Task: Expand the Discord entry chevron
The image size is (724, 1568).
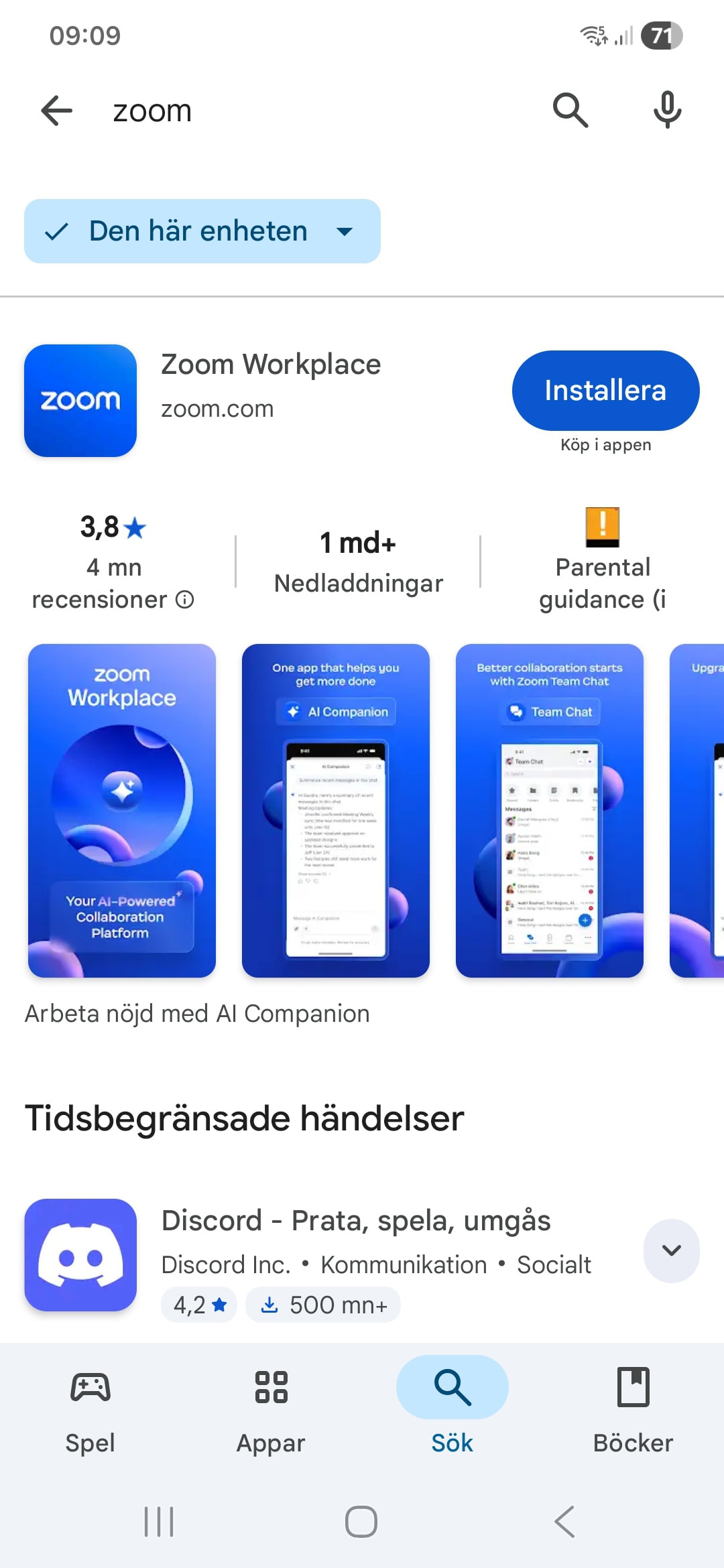Action: coord(671,1250)
